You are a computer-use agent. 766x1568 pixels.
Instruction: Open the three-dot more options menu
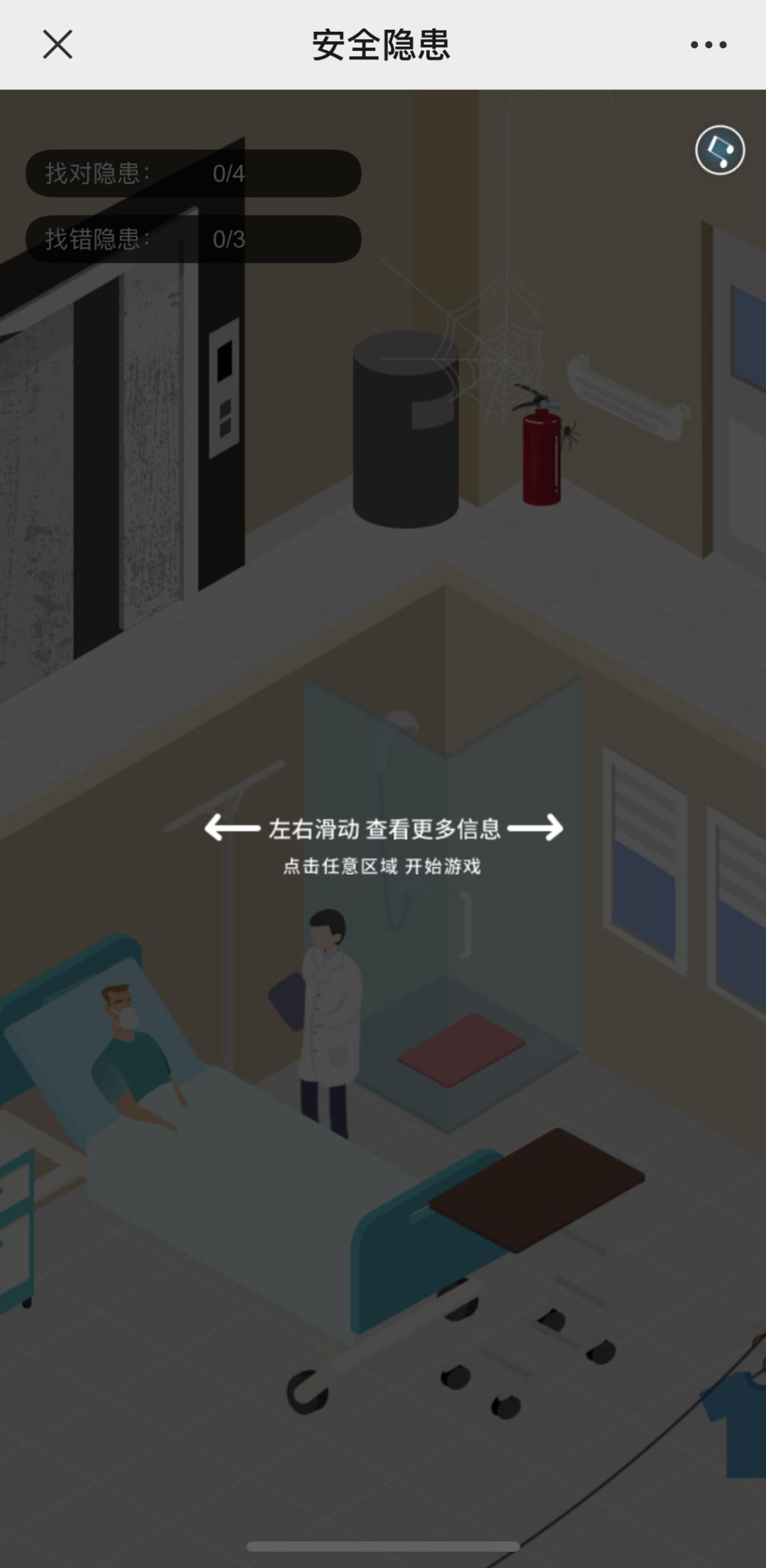[708, 45]
